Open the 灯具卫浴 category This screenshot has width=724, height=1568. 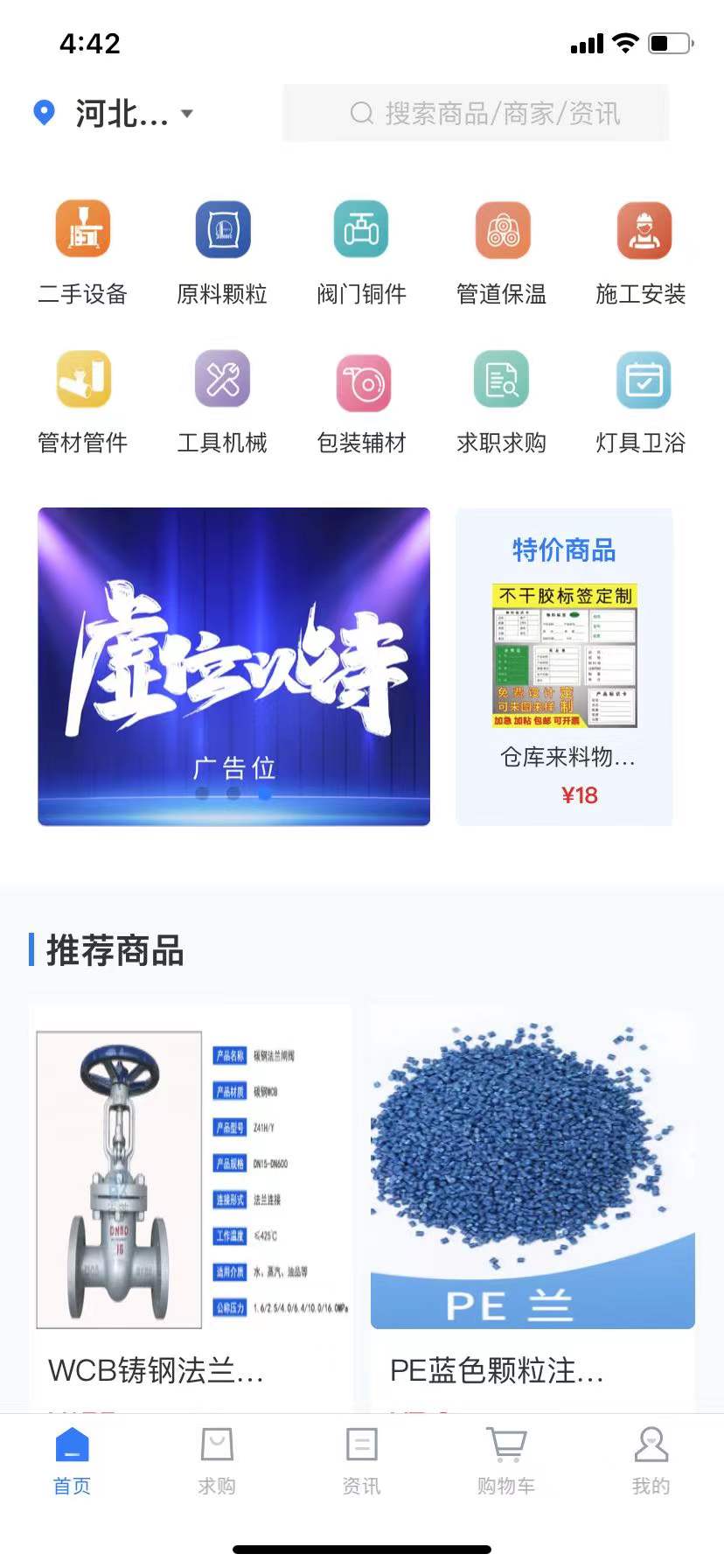(x=641, y=399)
